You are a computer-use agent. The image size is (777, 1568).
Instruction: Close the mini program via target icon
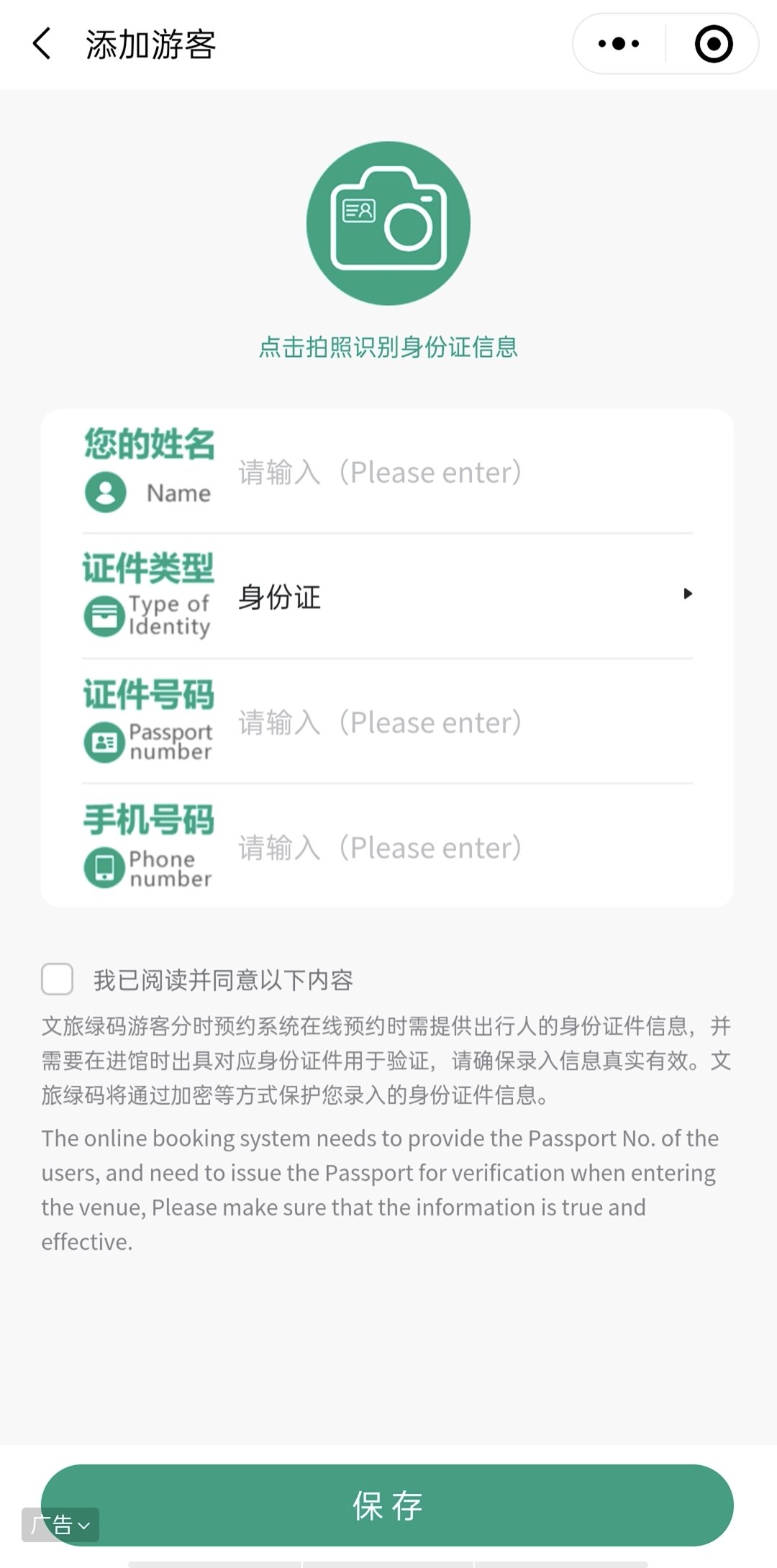(x=713, y=44)
